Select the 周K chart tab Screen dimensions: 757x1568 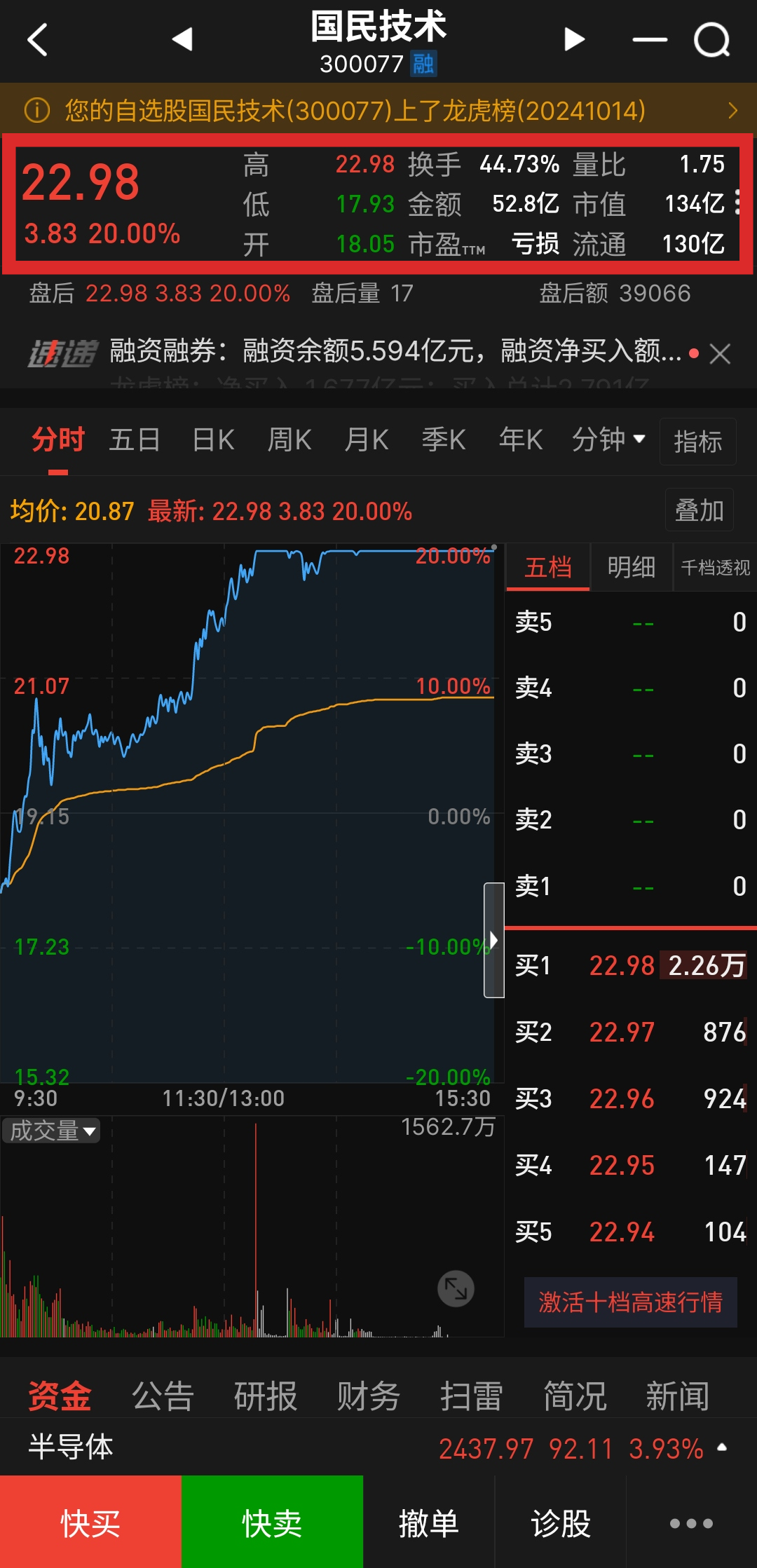tap(289, 440)
